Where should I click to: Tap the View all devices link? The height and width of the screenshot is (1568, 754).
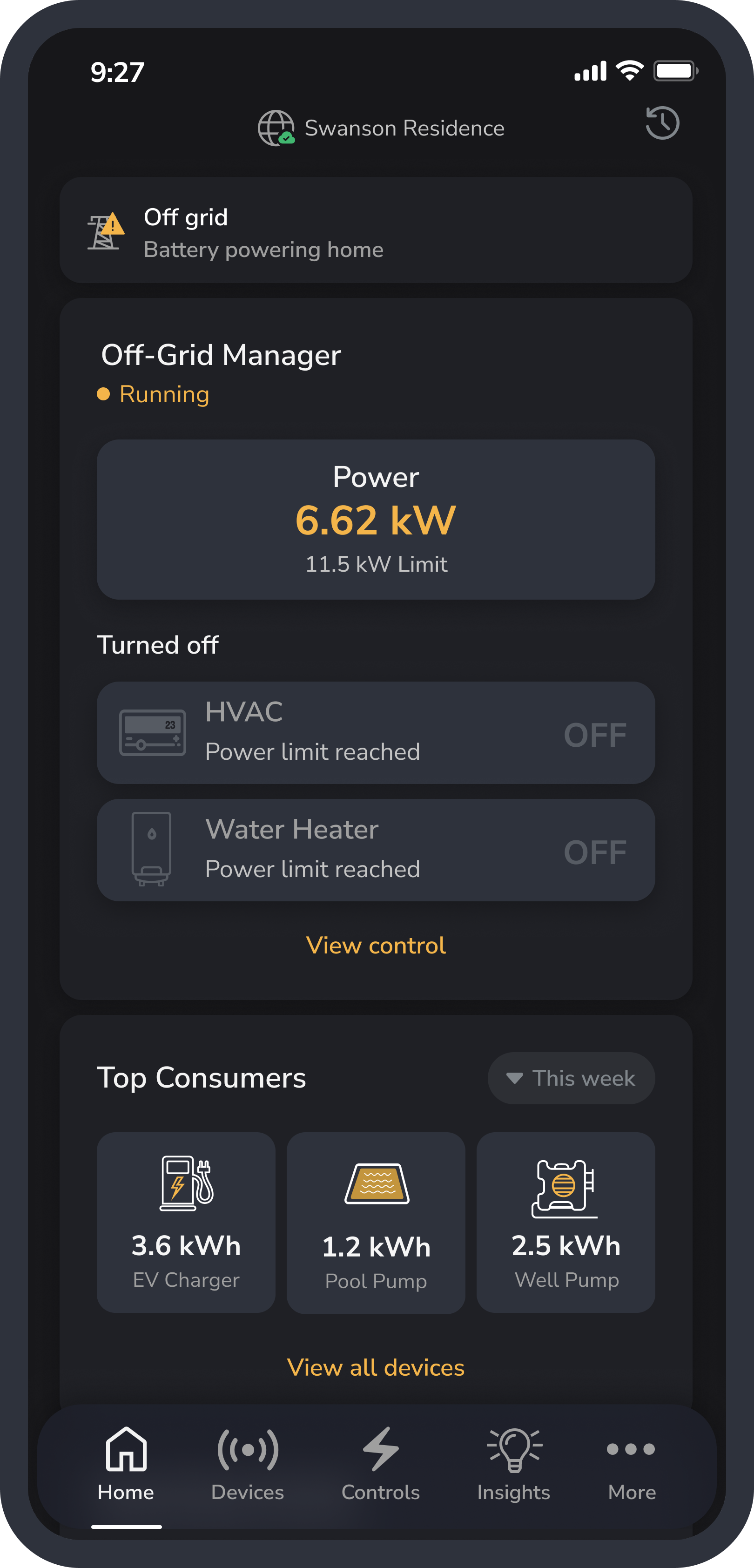(376, 1367)
